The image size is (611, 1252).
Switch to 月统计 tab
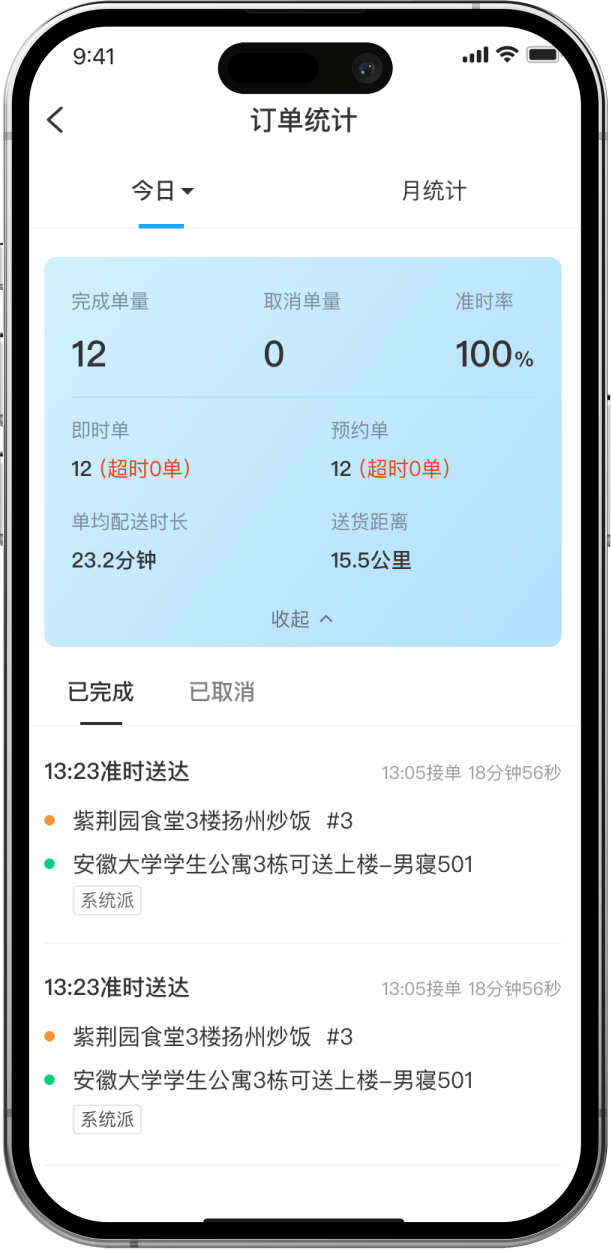click(x=433, y=191)
